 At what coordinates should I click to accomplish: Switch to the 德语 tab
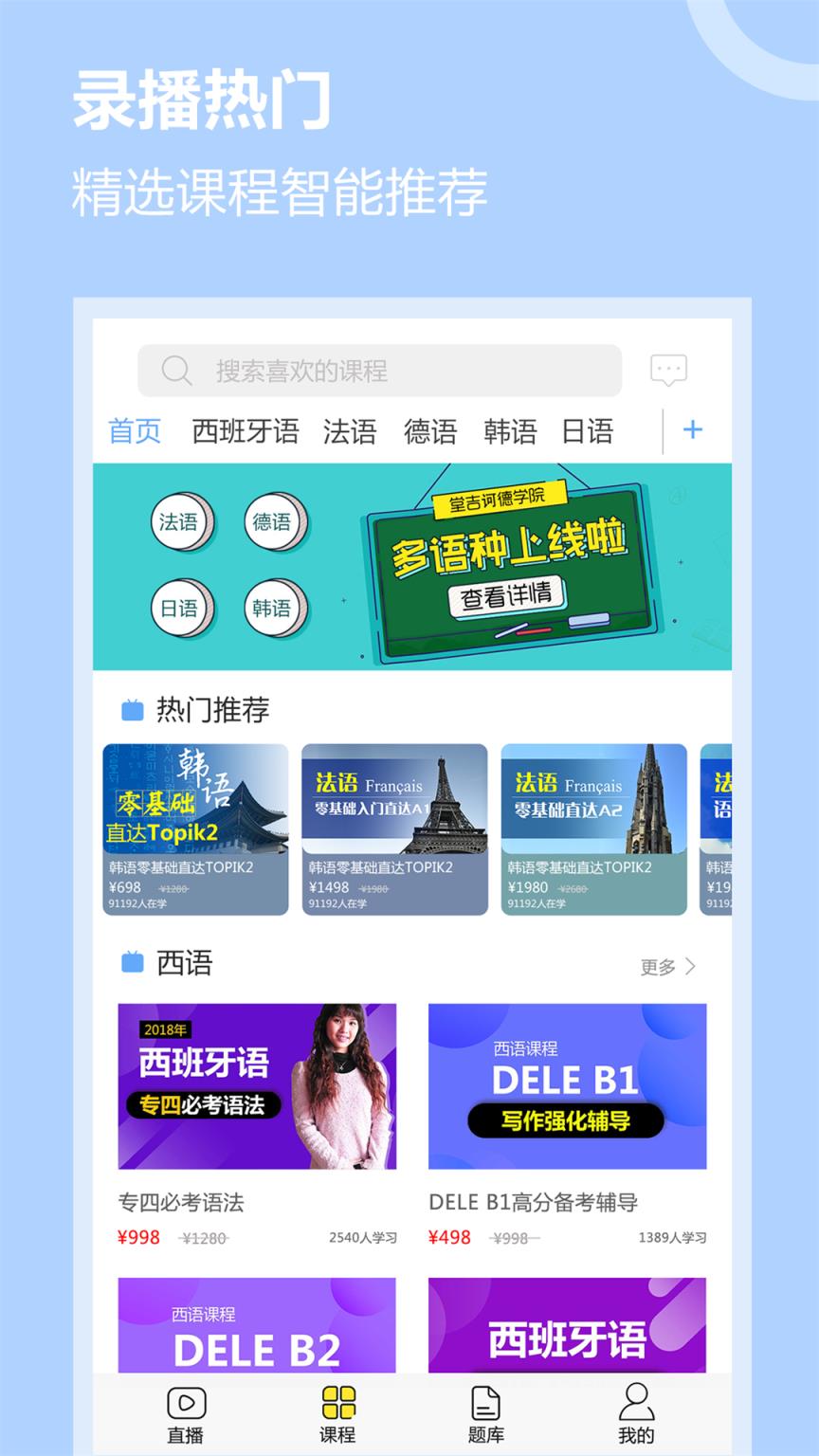(428, 431)
